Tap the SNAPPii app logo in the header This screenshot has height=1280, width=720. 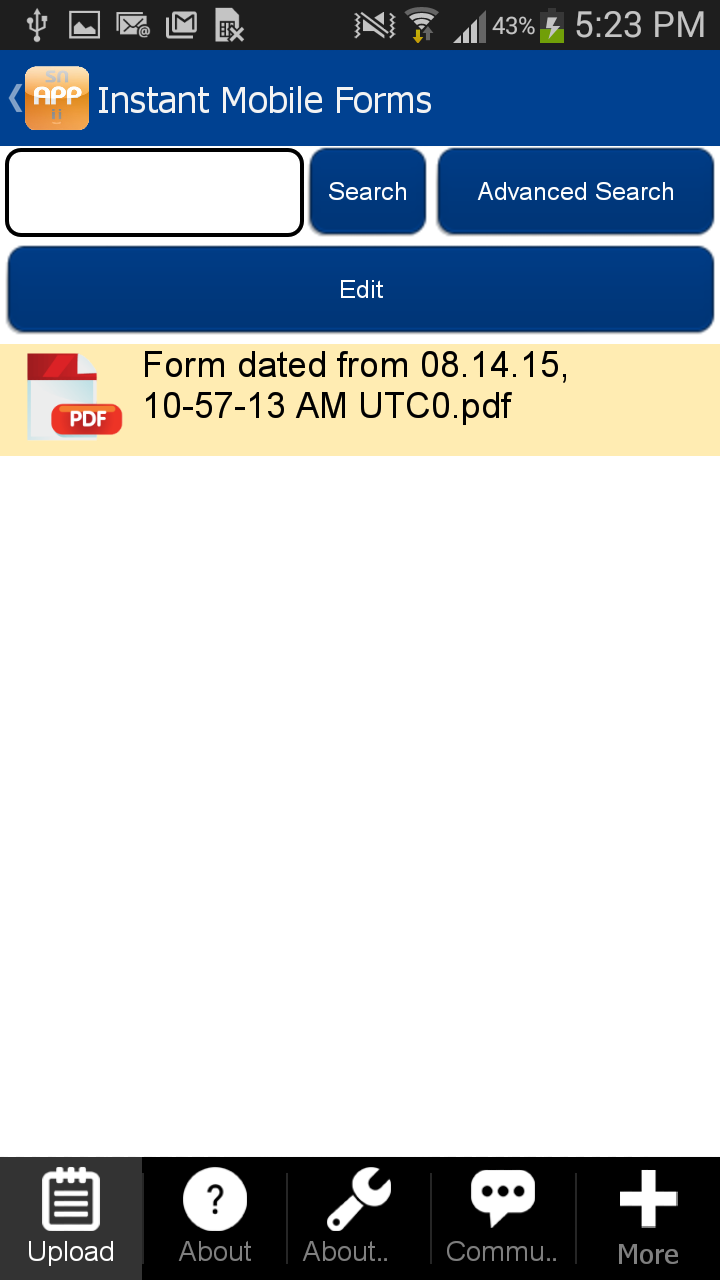pos(57,98)
